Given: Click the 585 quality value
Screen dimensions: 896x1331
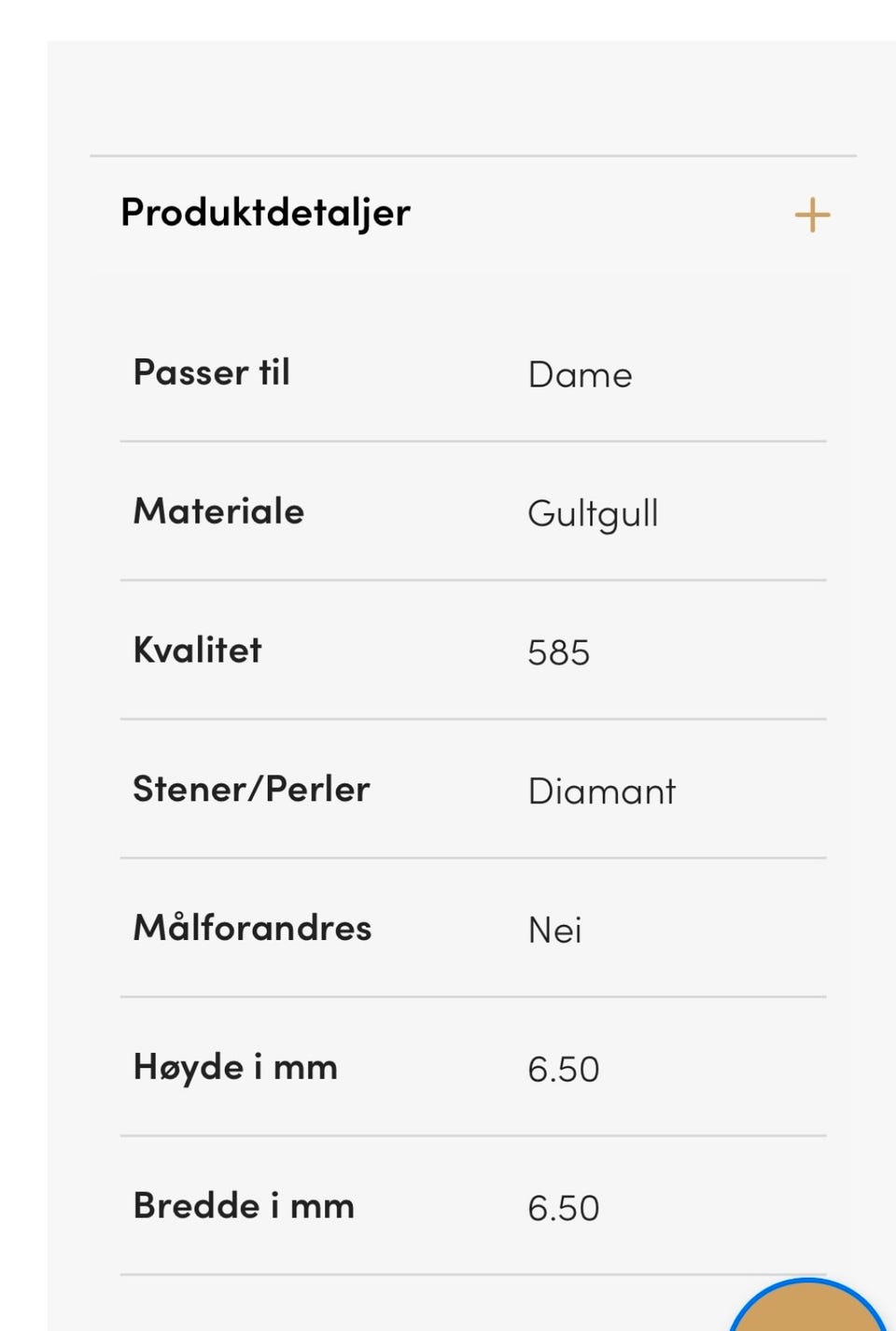Looking at the screenshot, I should (559, 652).
